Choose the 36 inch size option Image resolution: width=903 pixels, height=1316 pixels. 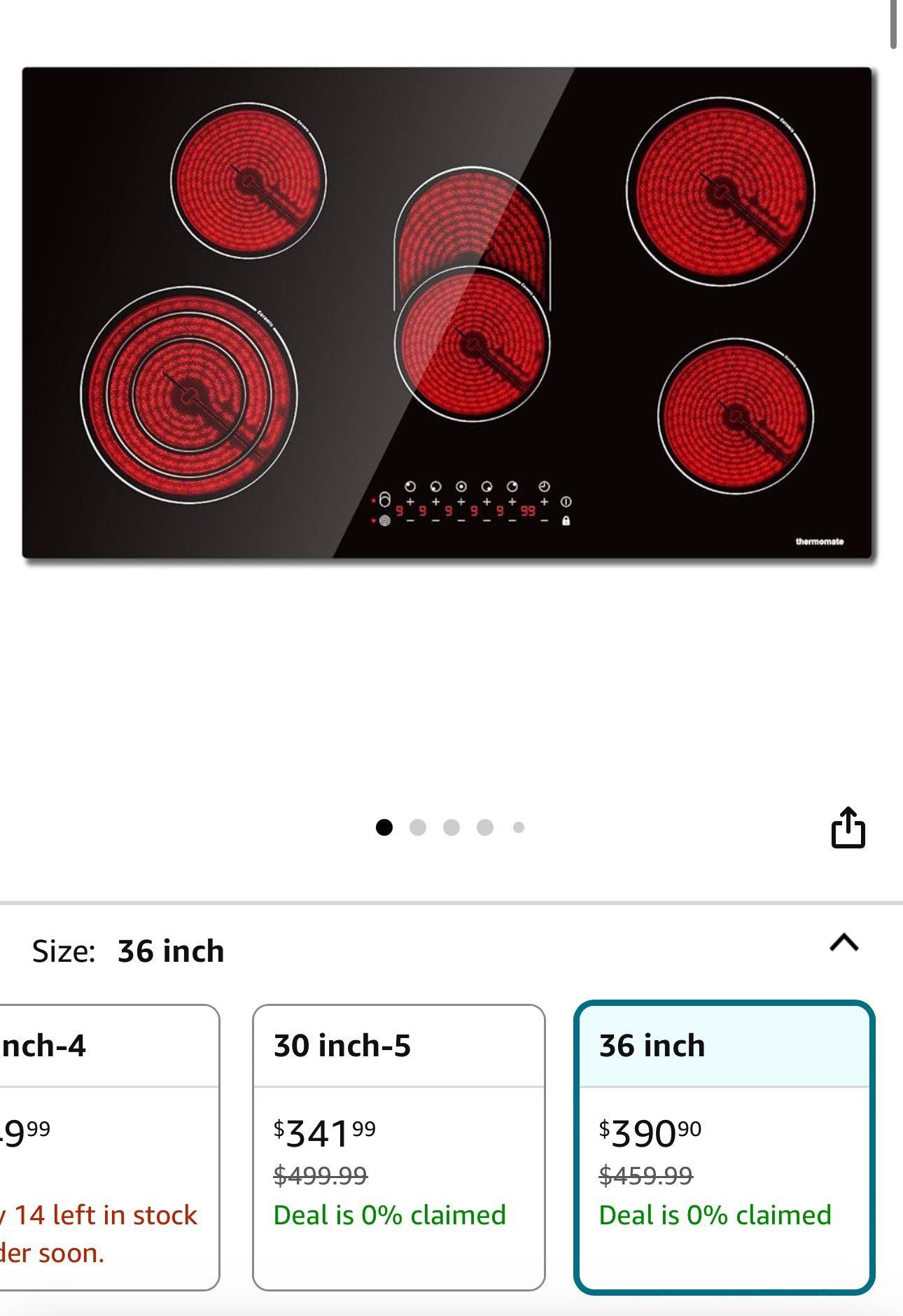[724, 1147]
